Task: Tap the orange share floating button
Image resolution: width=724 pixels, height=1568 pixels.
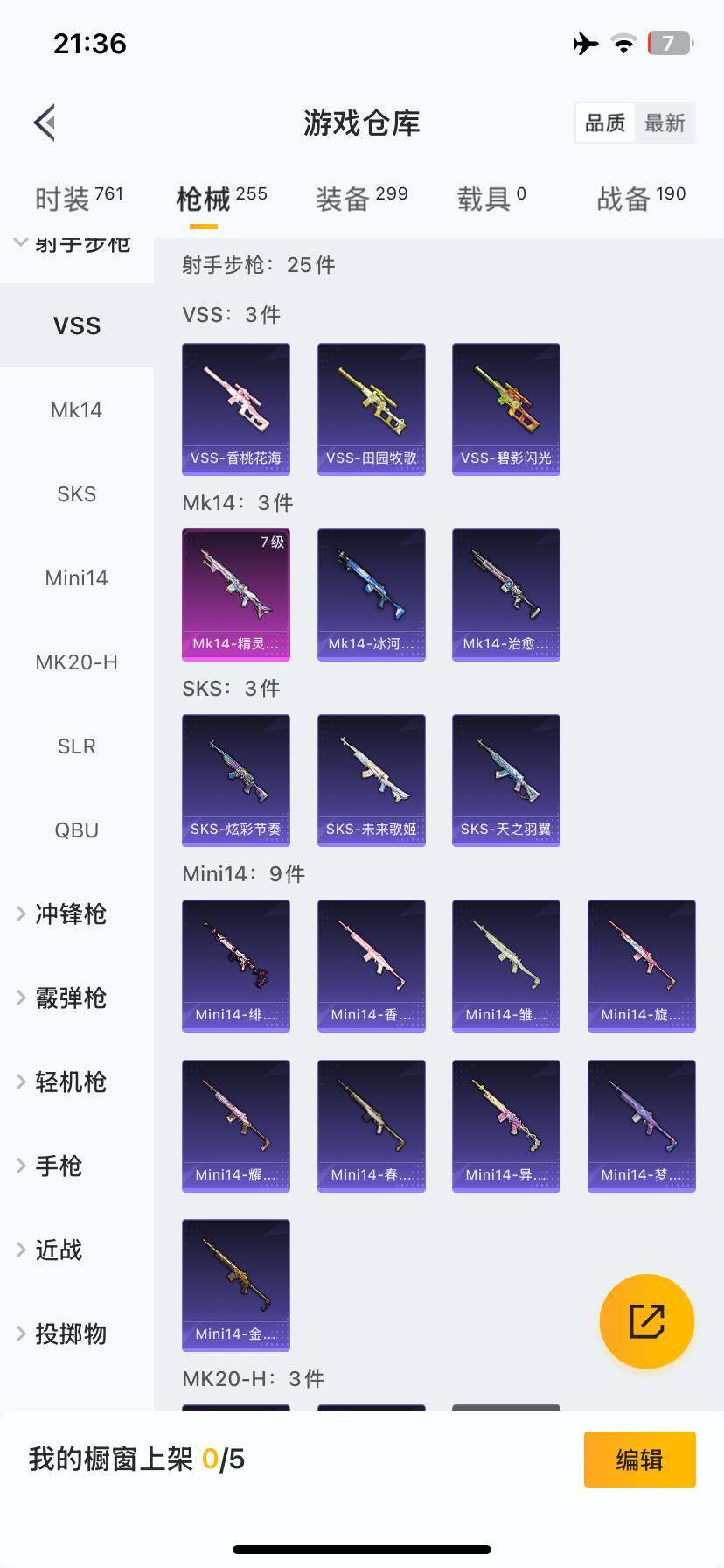Action: pos(647,1321)
